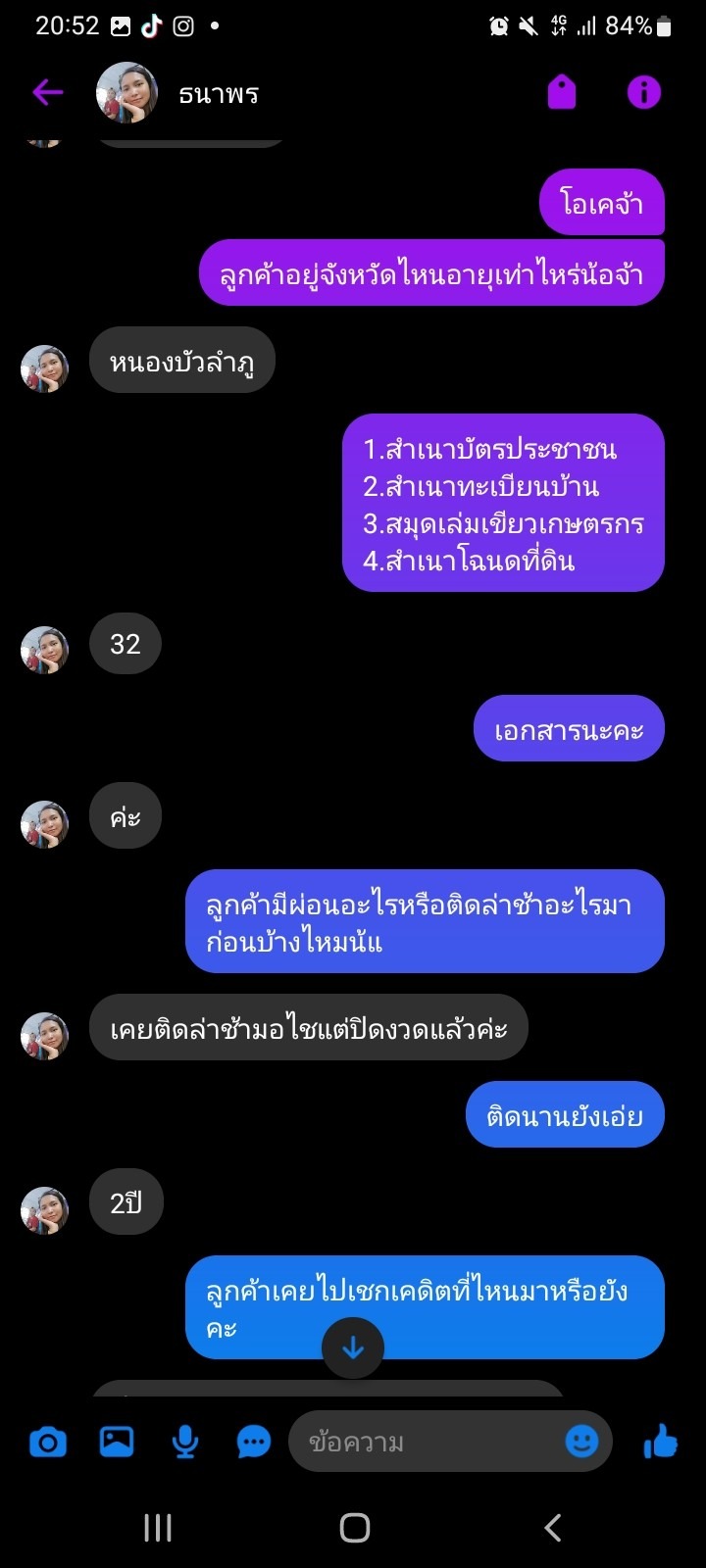Jump to latest messages with down arrow
Screen dimensions: 706x1568
point(353,1348)
